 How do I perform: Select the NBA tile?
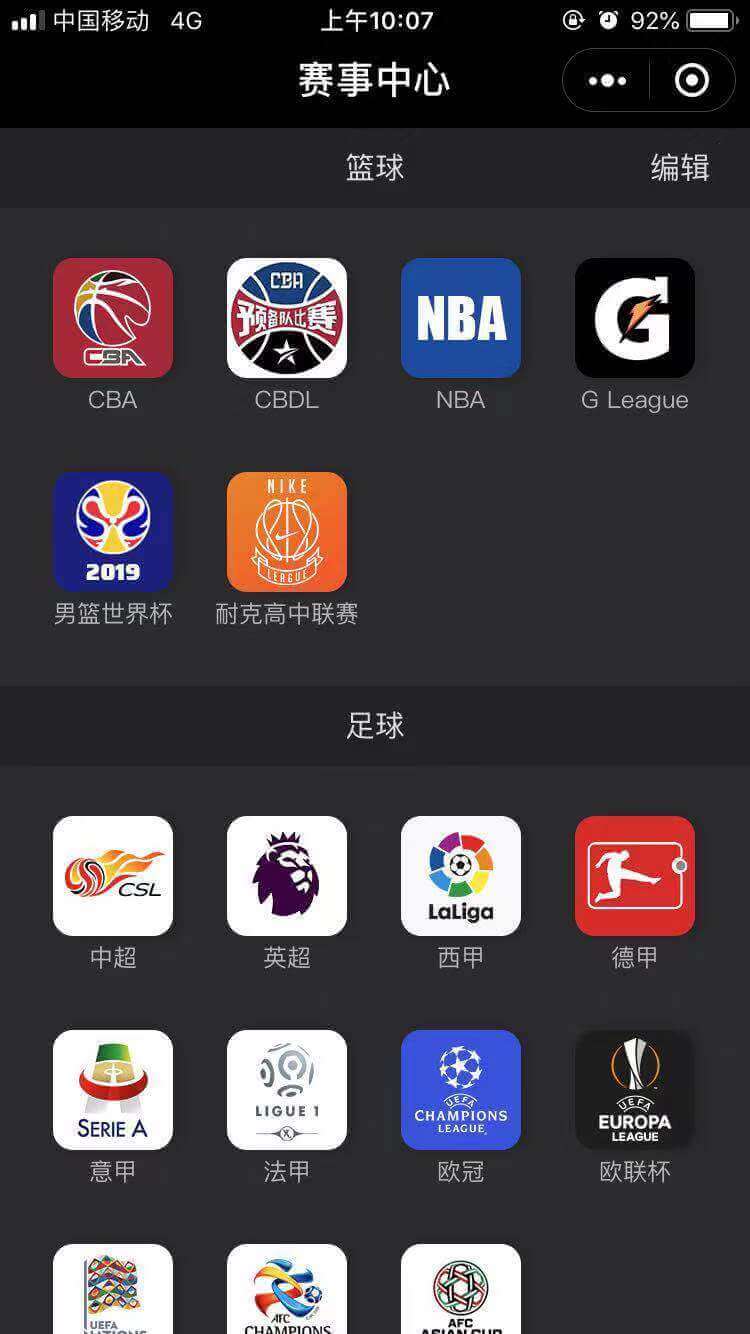coord(461,318)
